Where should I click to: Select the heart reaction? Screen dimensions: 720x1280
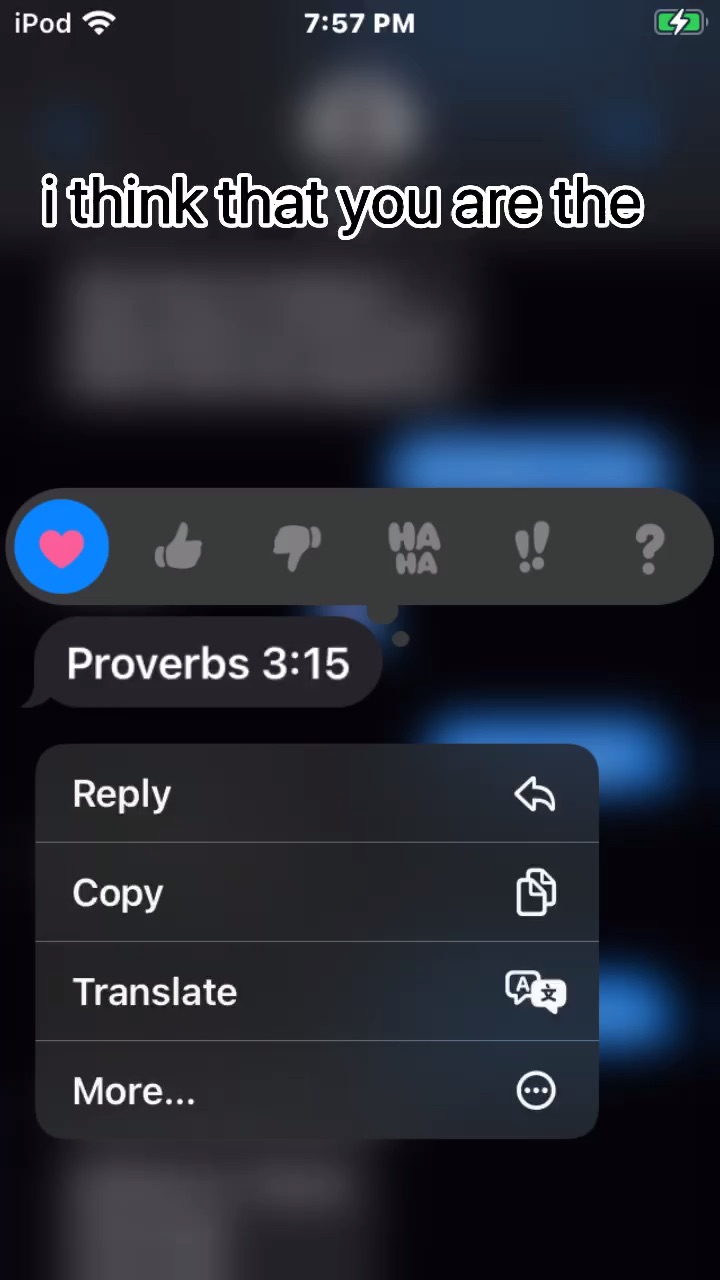(x=62, y=547)
